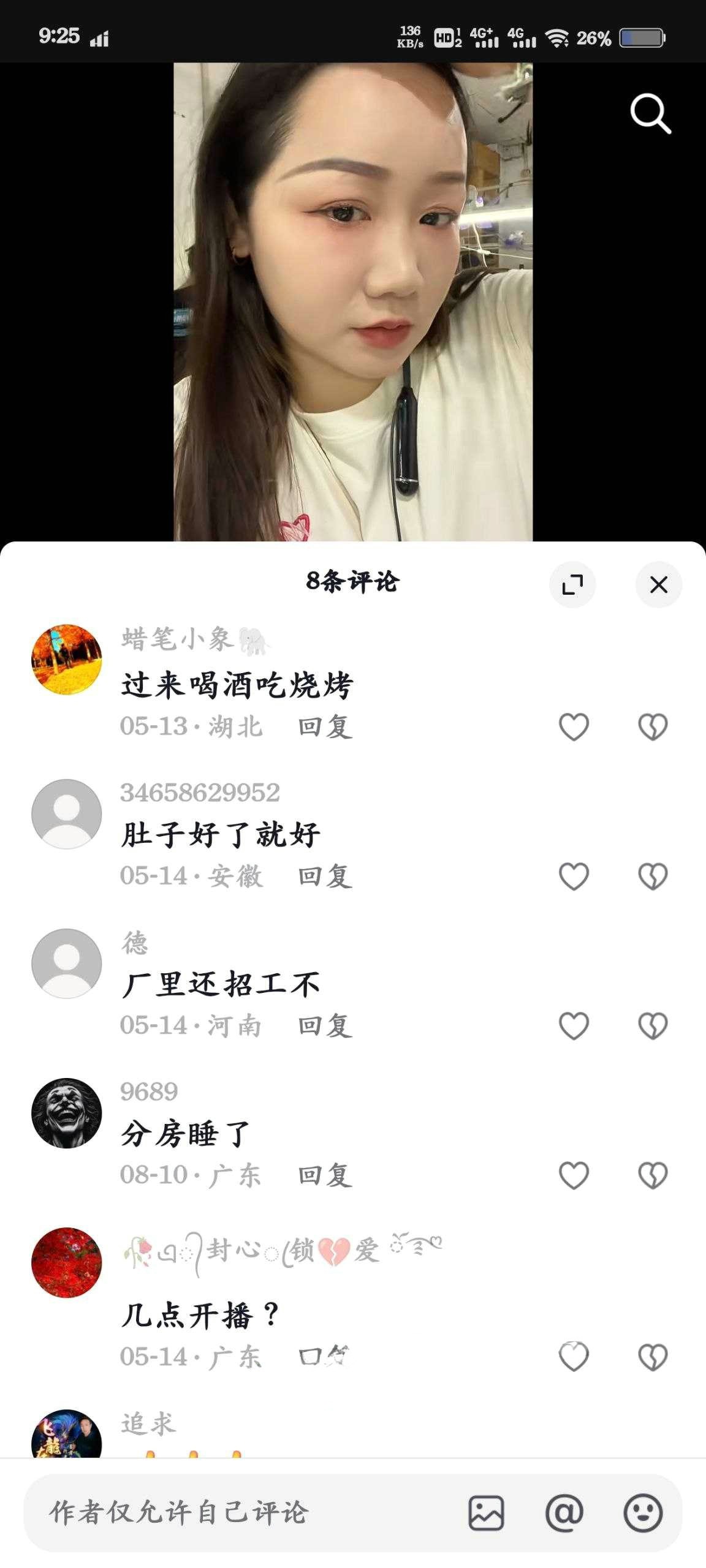
Task: Like the comment "肚子好了就好"
Action: pyautogui.click(x=574, y=876)
